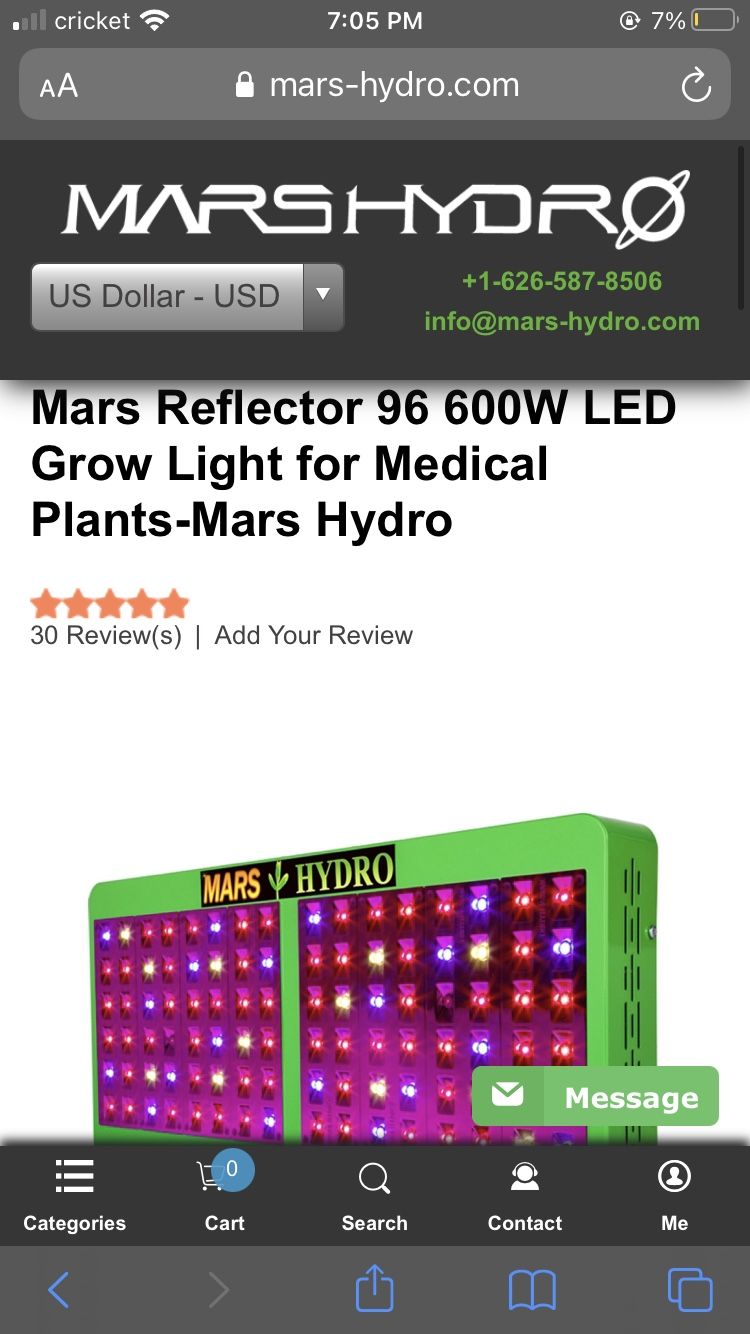Go back to the previous page
Image resolution: width=750 pixels, height=1334 pixels.
tap(59, 1290)
